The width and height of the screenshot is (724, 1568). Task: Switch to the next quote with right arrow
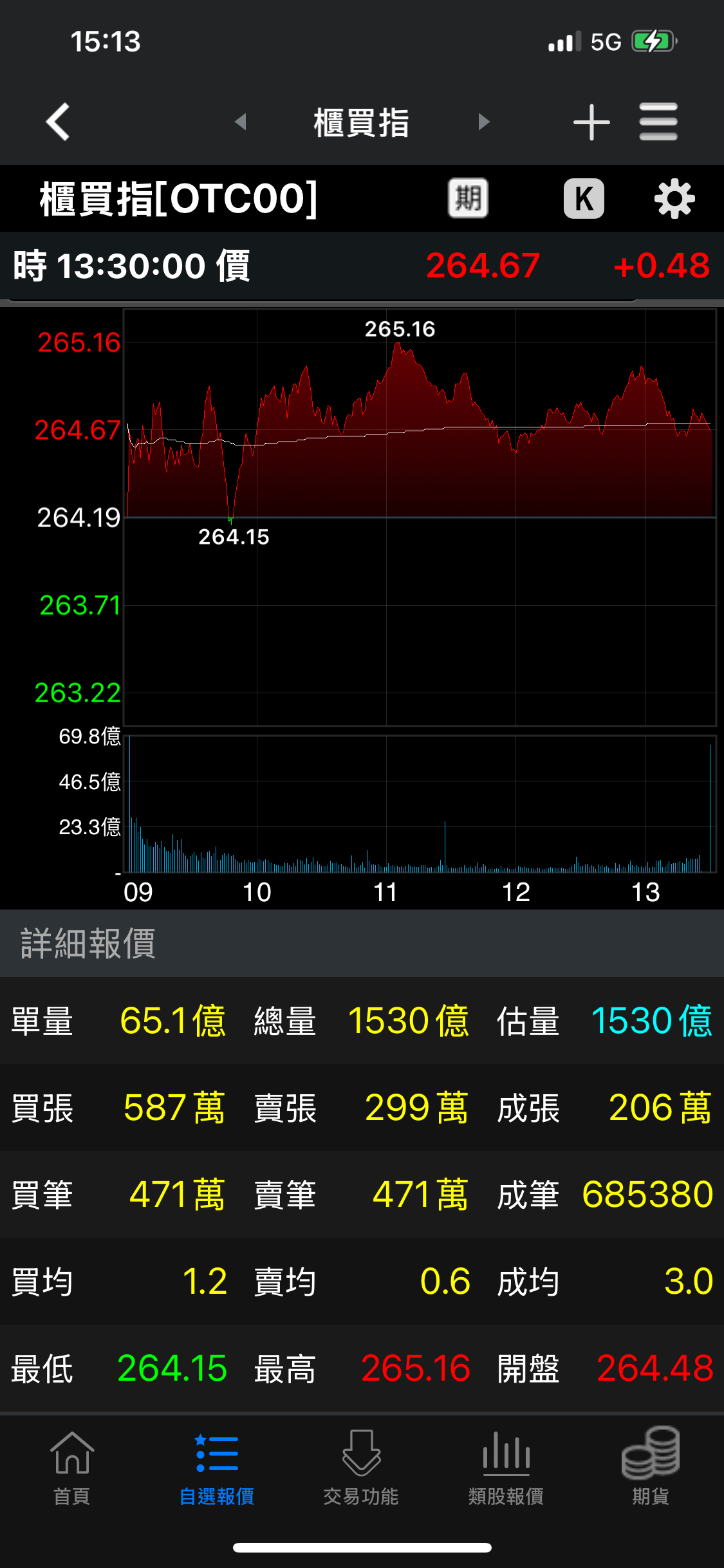[484, 122]
